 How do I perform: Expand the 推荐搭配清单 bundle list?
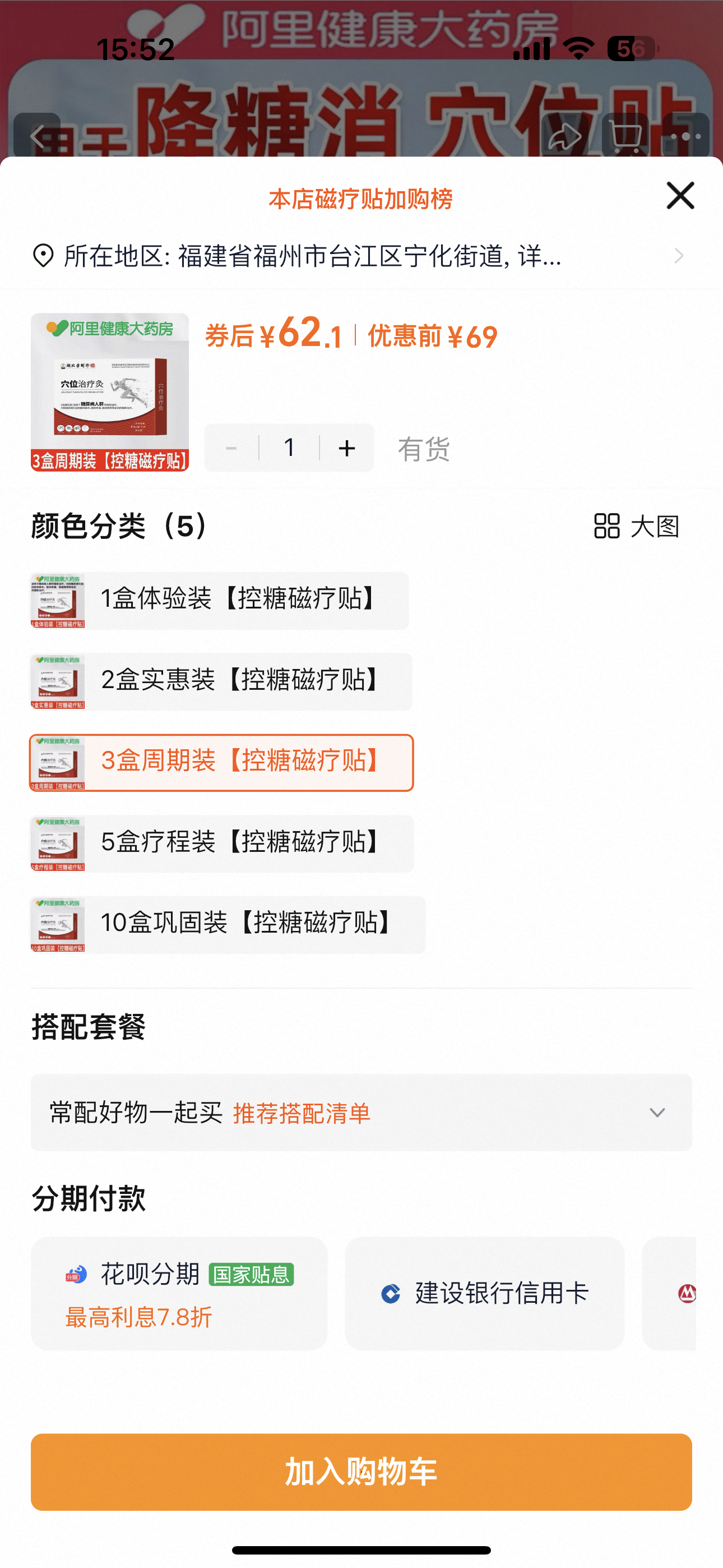point(361,1113)
